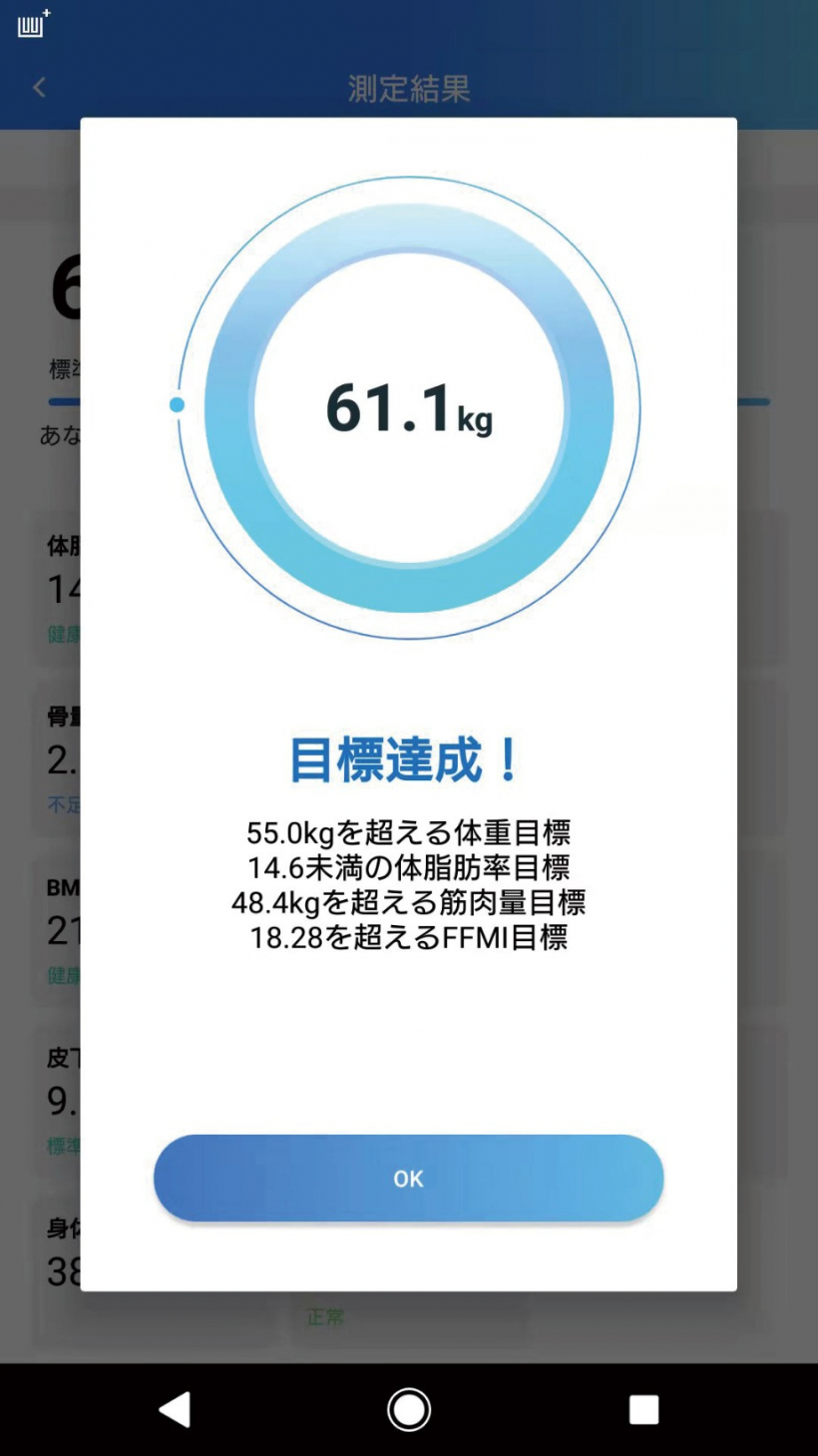Tap the 測定結果 title bar
818x1456 pixels.
click(409, 88)
